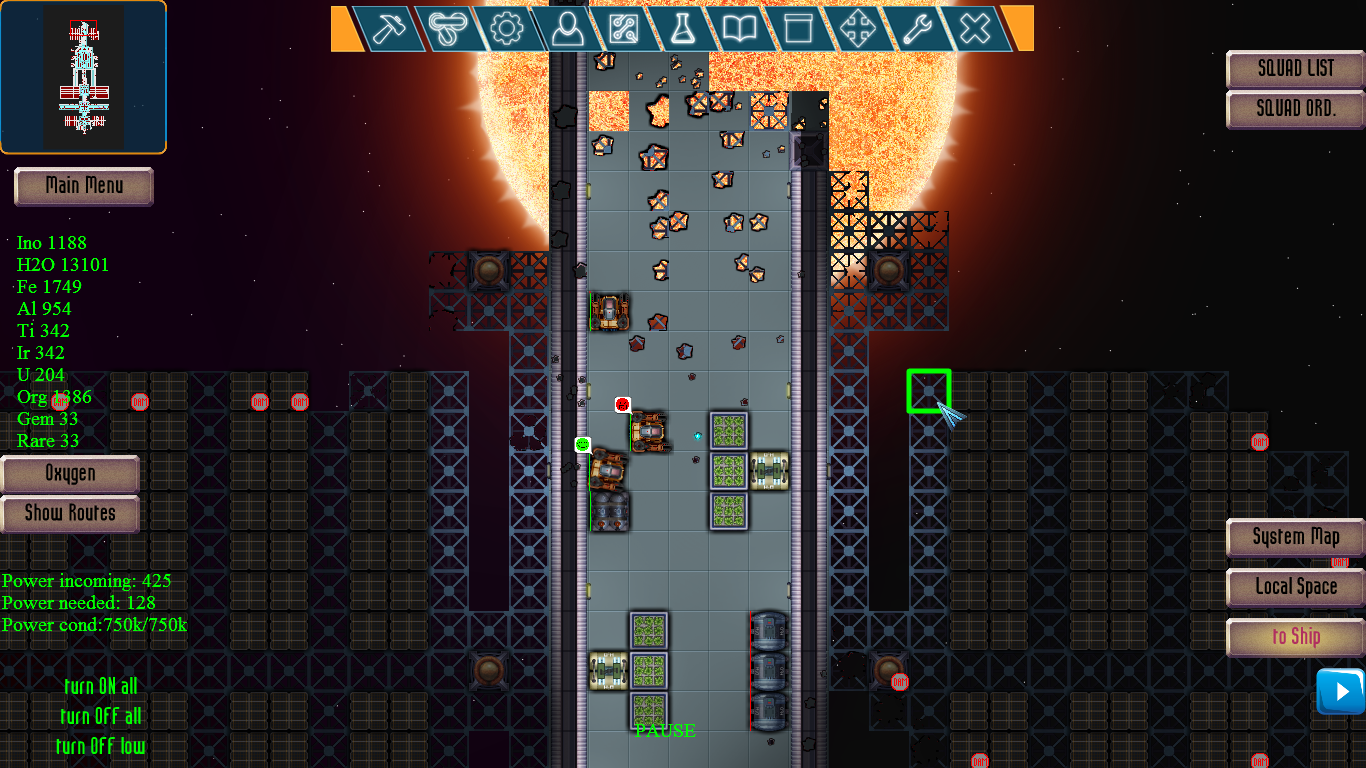
Task: Open the crew person icon
Action: pyautogui.click(x=566, y=30)
